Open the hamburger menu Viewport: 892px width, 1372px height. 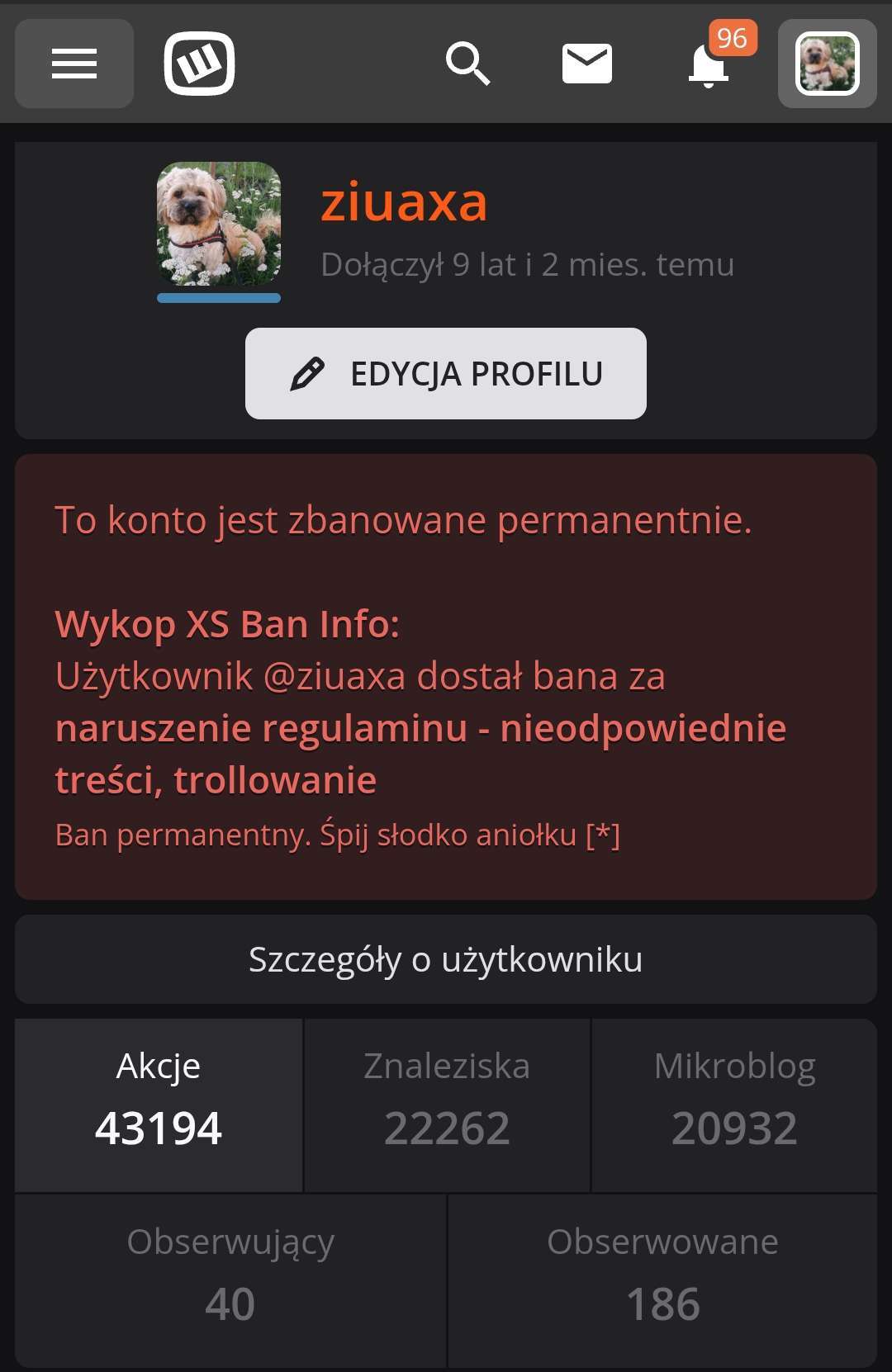(74, 64)
